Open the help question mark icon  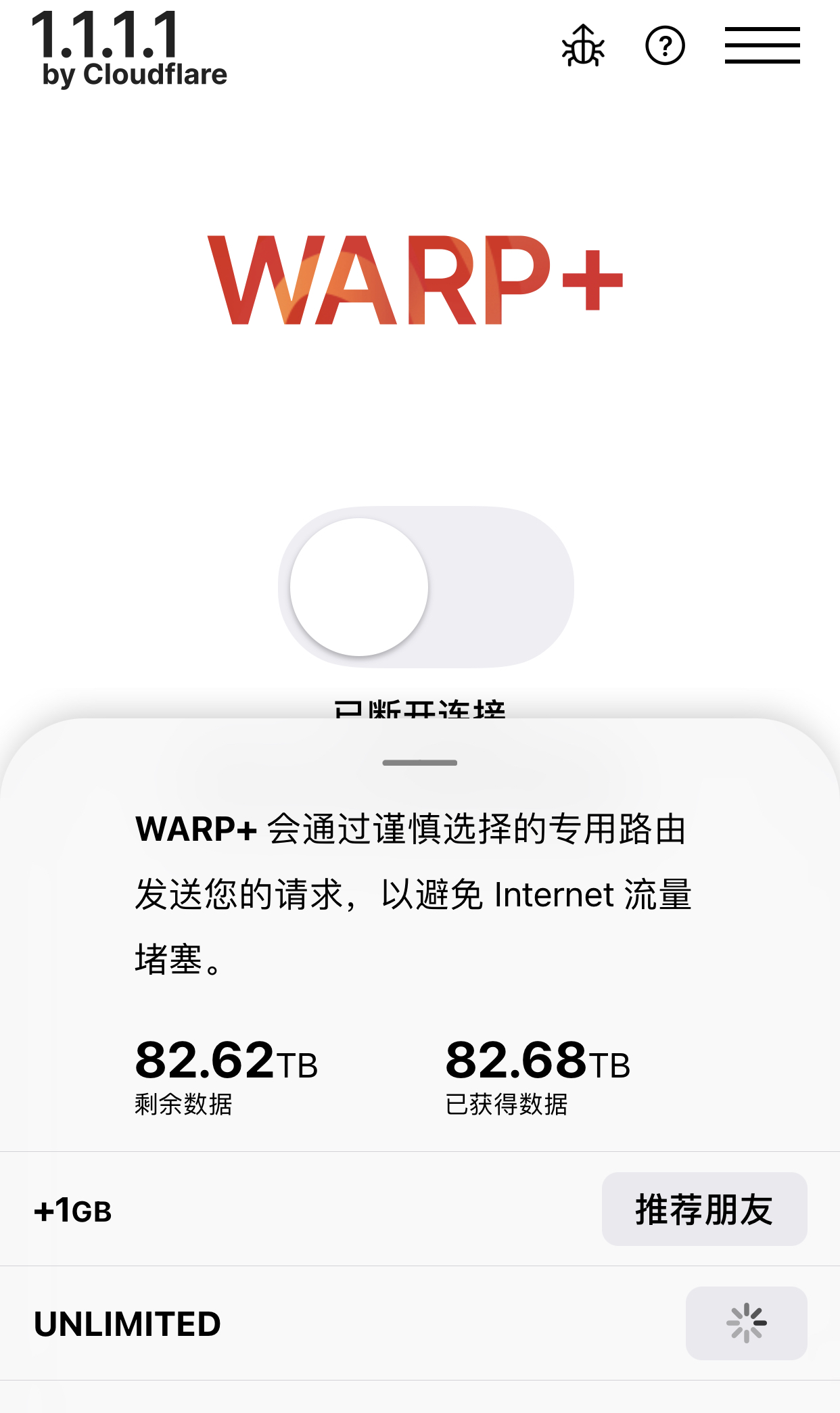tap(665, 46)
